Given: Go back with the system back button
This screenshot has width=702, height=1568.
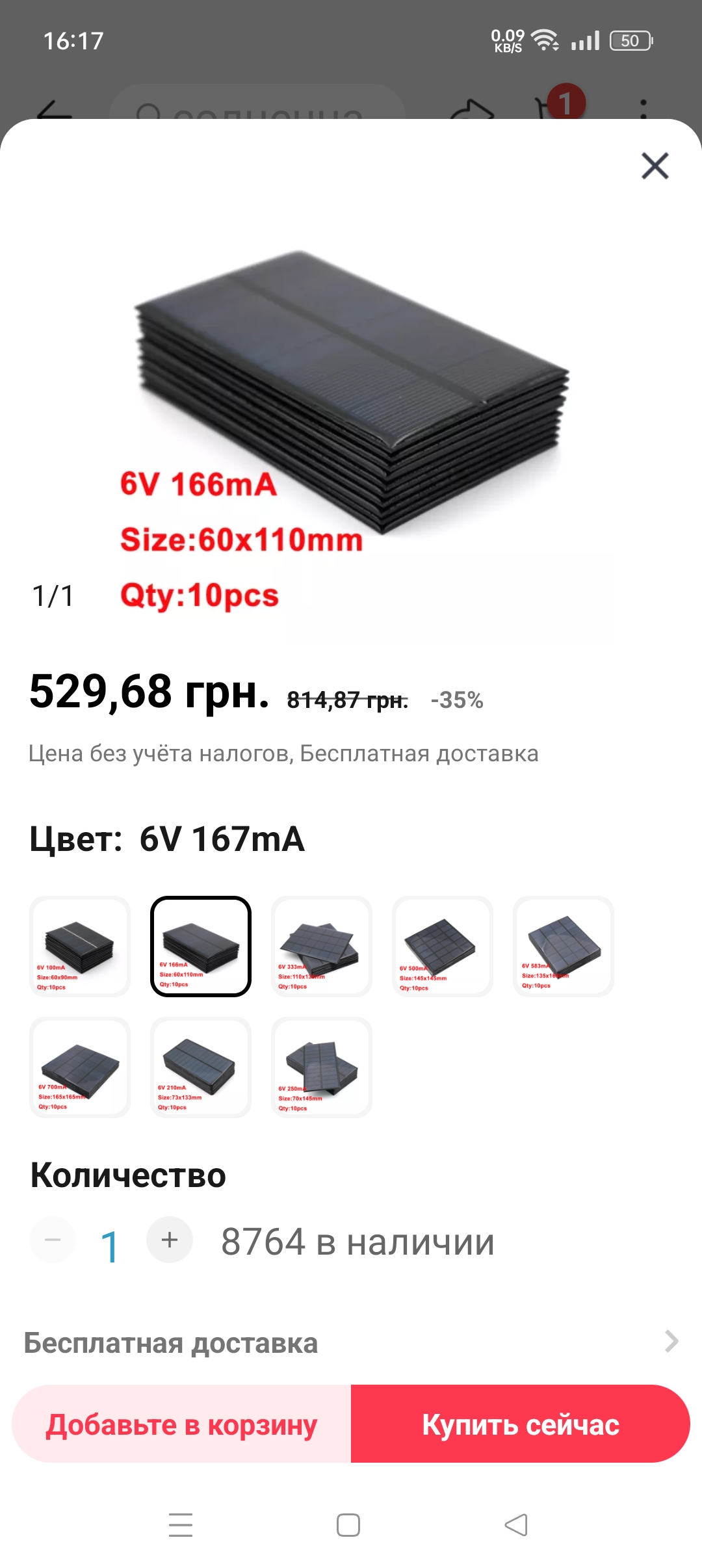Looking at the screenshot, I should (x=516, y=1525).
